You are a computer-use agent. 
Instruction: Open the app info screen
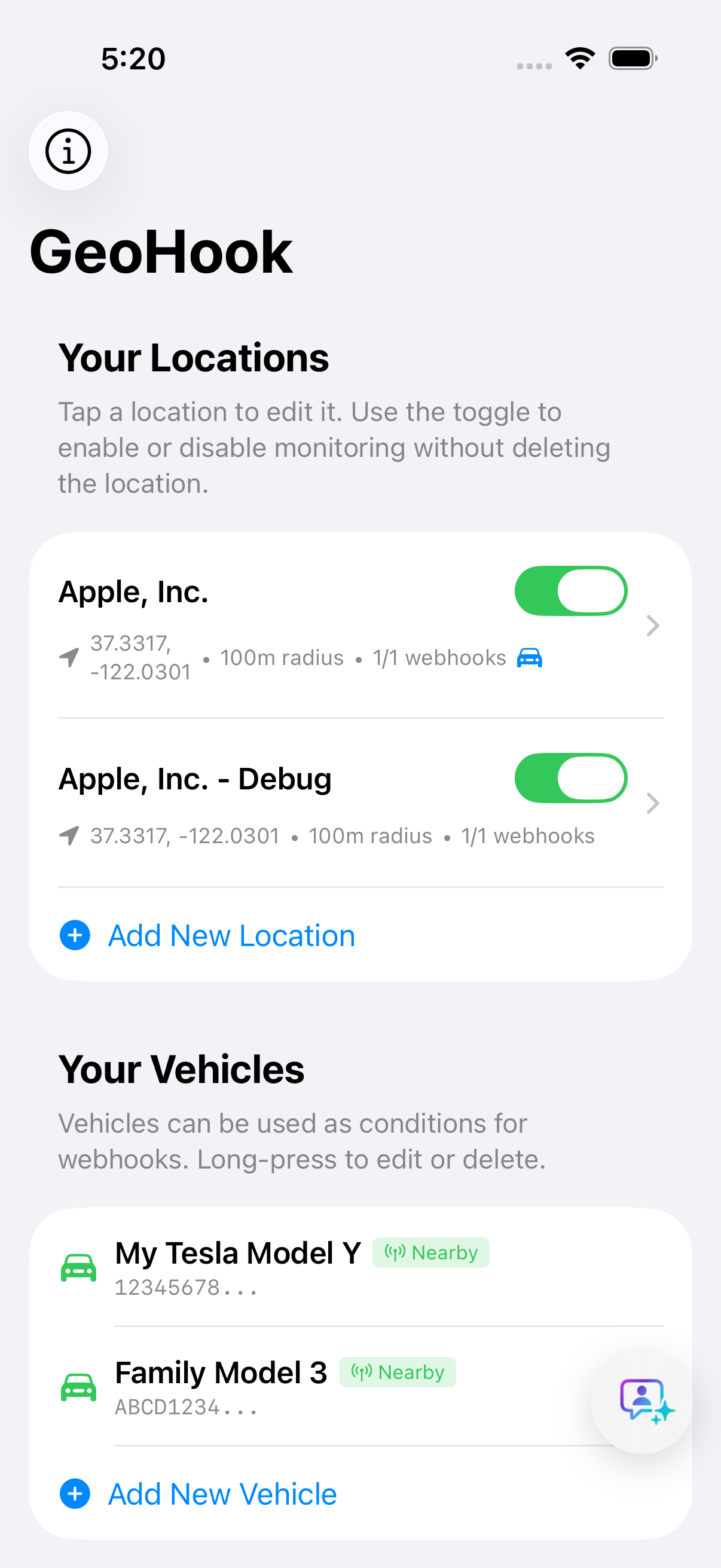[68, 151]
